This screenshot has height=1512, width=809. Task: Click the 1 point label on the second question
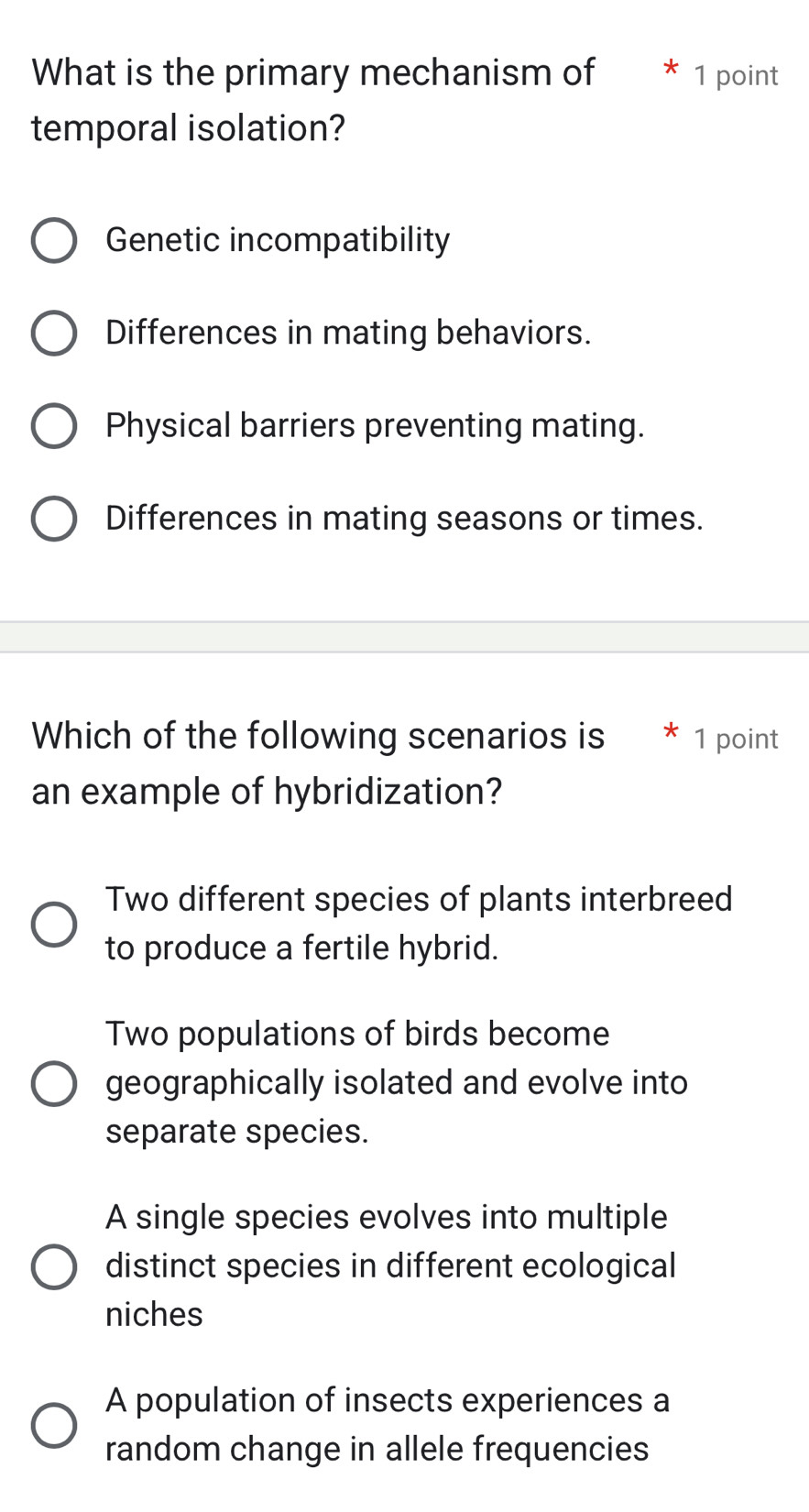click(738, 739)
